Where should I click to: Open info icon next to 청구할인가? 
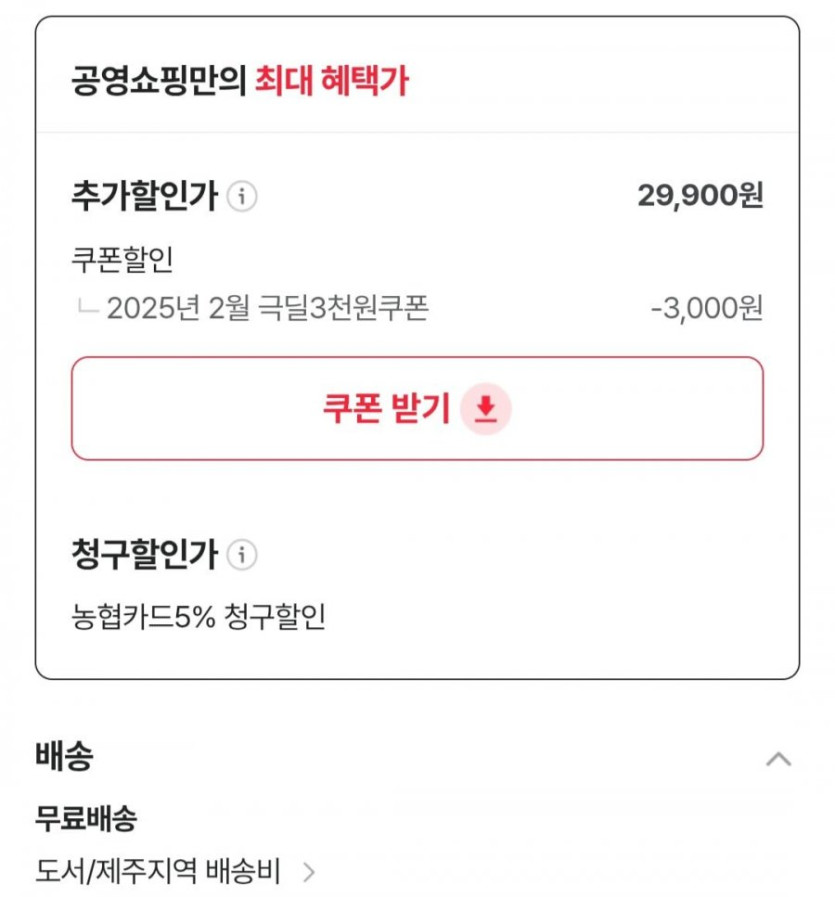tap(241, 553)
